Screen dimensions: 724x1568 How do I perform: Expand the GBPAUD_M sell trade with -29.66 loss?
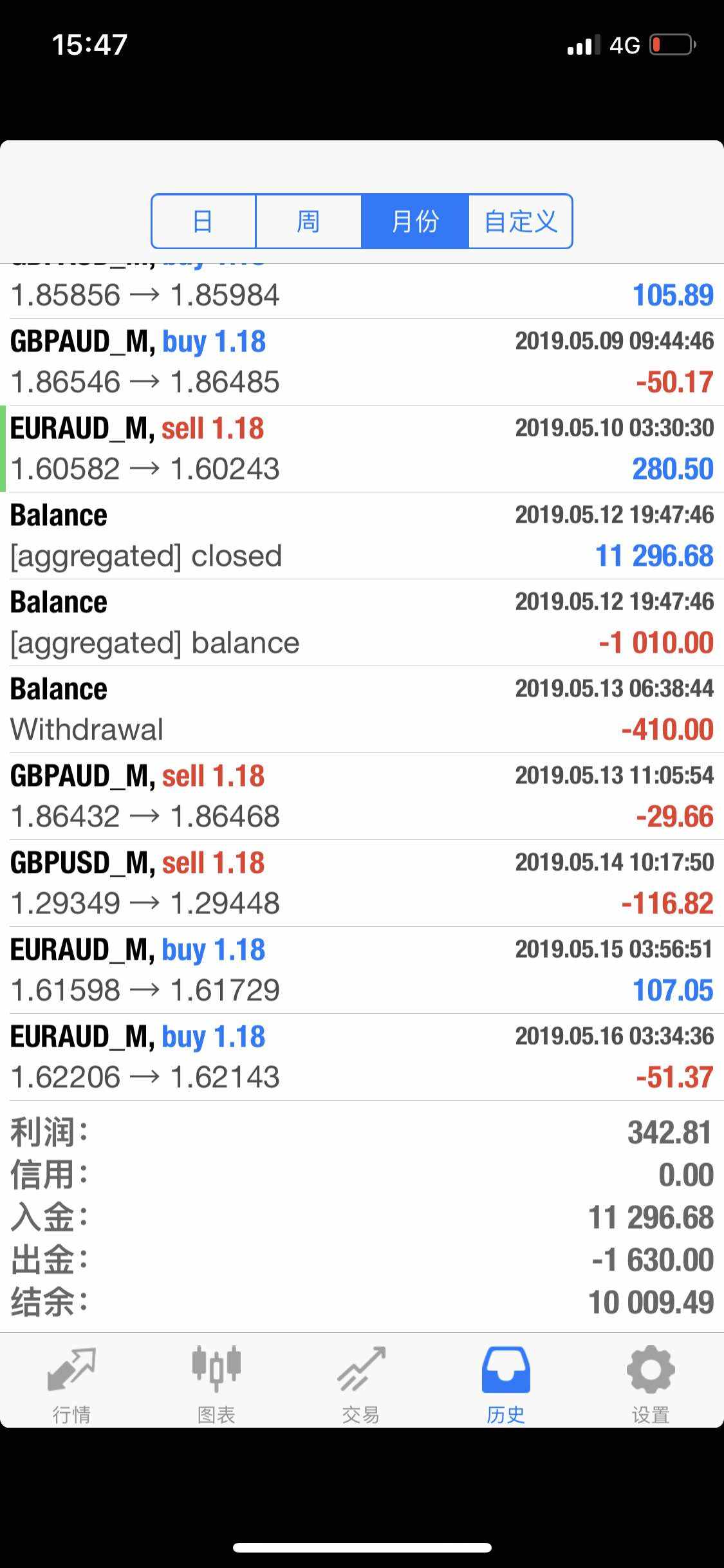point(362,796)
